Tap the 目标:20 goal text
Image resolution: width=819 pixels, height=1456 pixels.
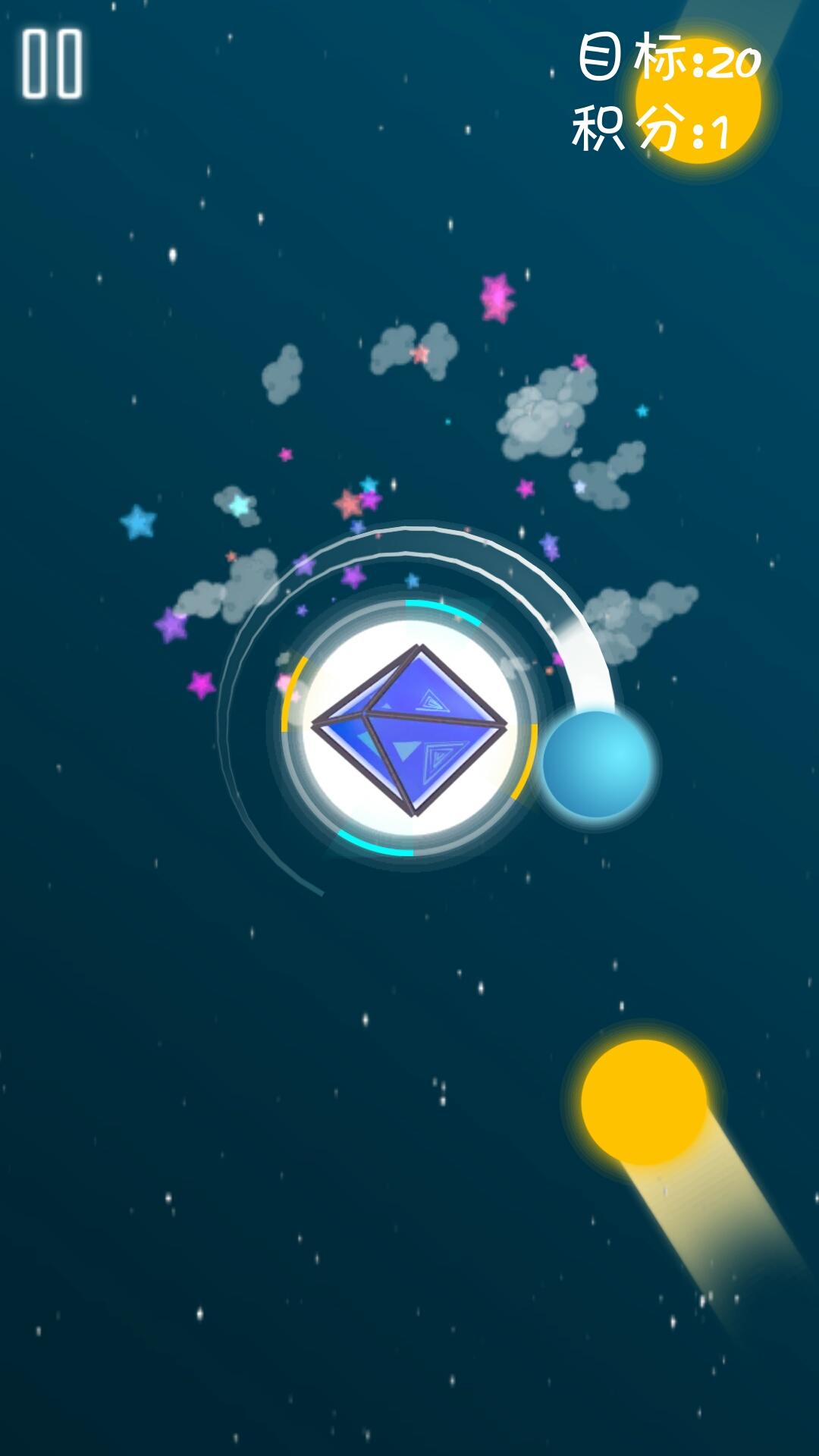point(667,57)
